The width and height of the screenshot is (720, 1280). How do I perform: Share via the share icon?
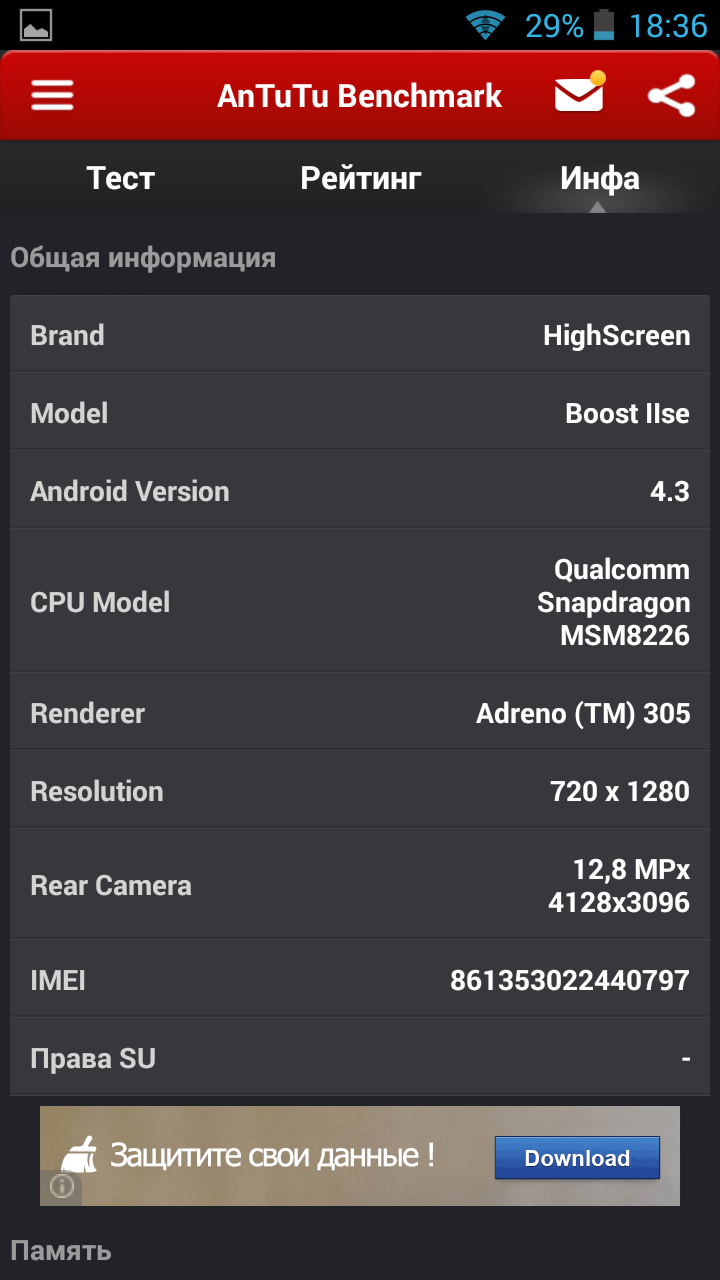pos(671,96)
